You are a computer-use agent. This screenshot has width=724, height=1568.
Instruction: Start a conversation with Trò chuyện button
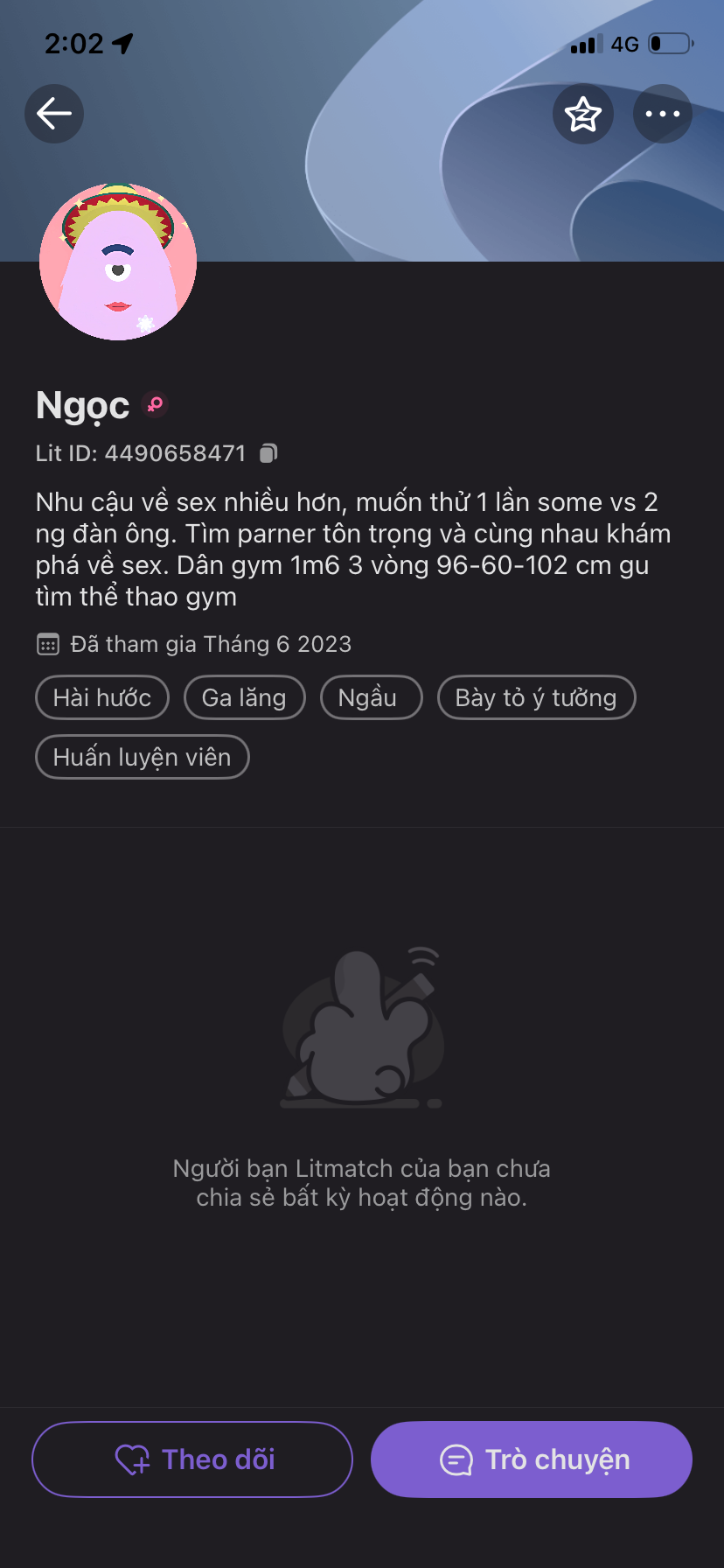(x=531, y=1459)
